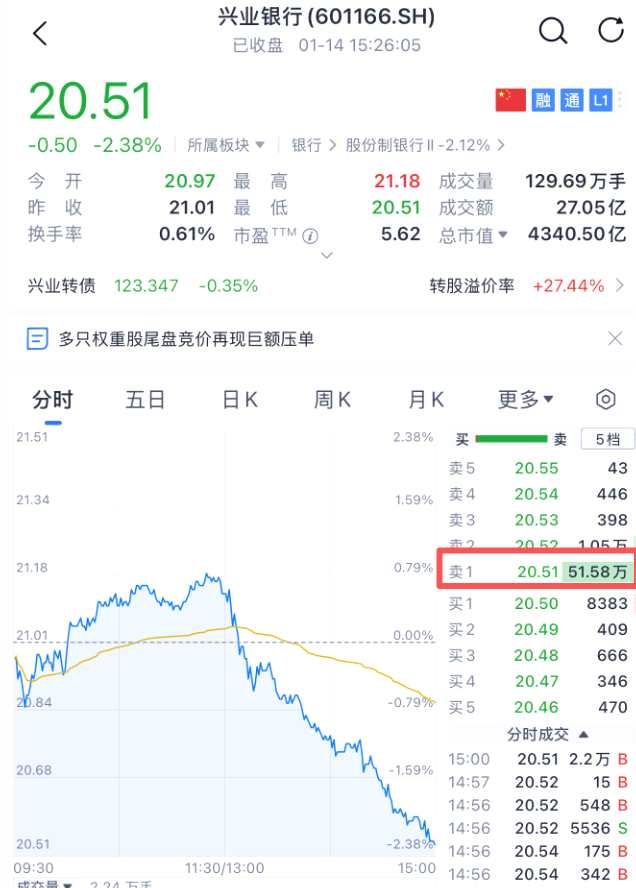The width and height of the screenshot is (636, 888).
Task: Refresh the quote data
Action: point(611,31)
